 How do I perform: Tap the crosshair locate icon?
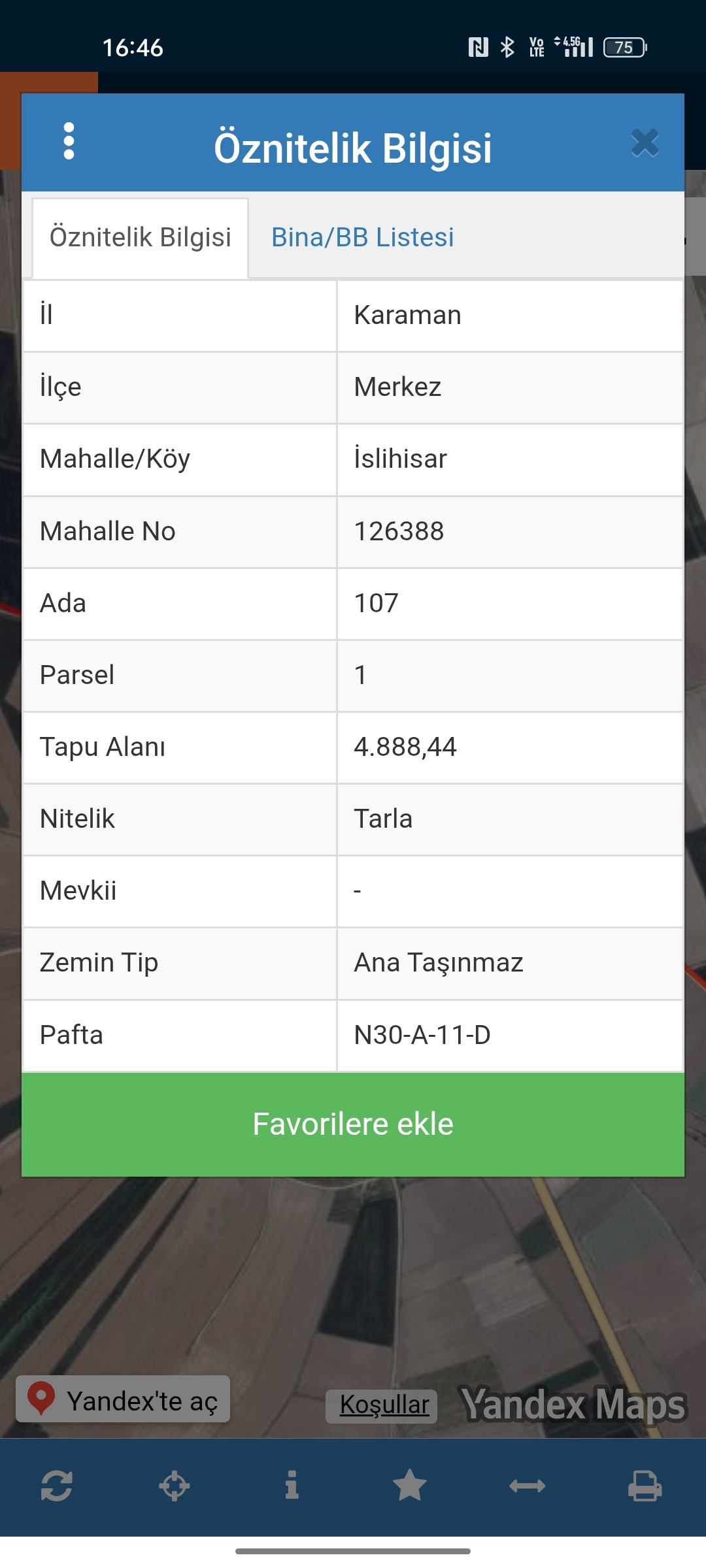tap(175, 1486)
